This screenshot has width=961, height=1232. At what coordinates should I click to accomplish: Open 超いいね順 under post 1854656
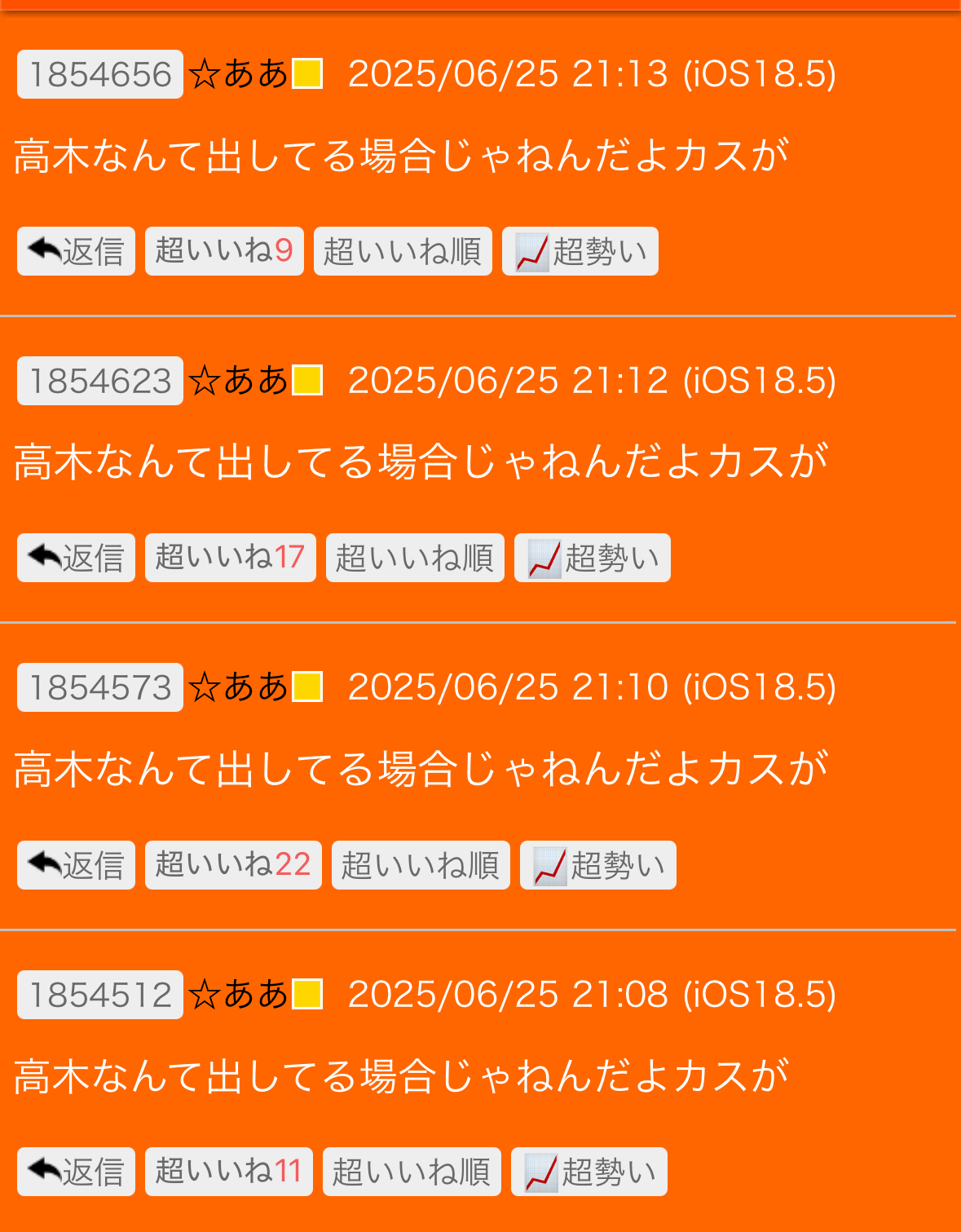click(403, 251)
